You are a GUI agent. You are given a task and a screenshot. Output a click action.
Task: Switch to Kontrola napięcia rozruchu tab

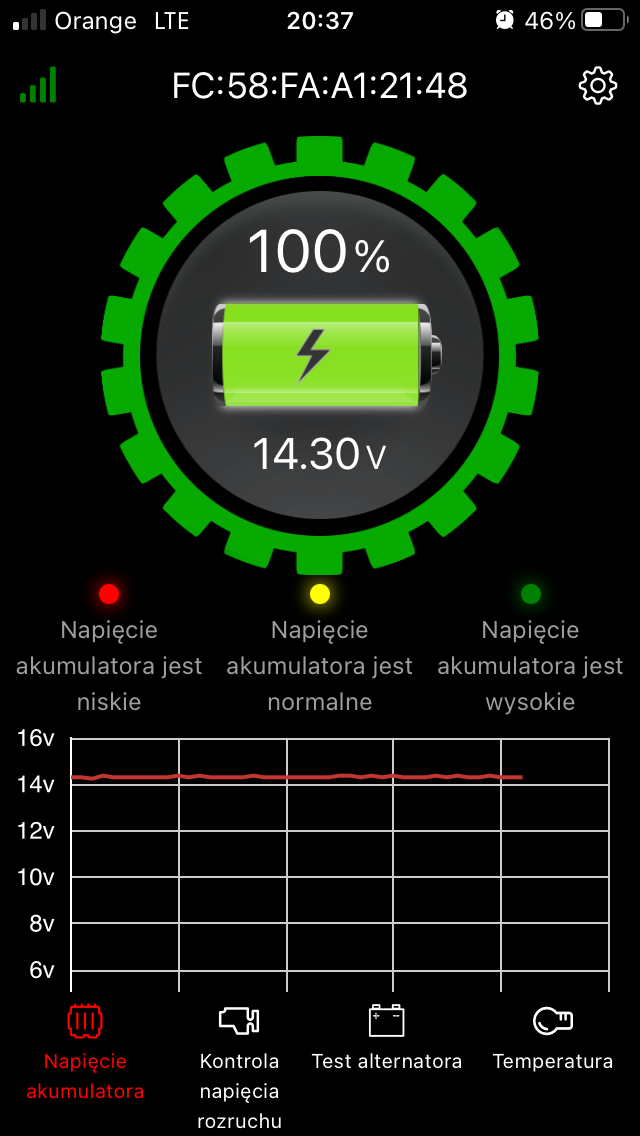click(x=239, y=1062)
